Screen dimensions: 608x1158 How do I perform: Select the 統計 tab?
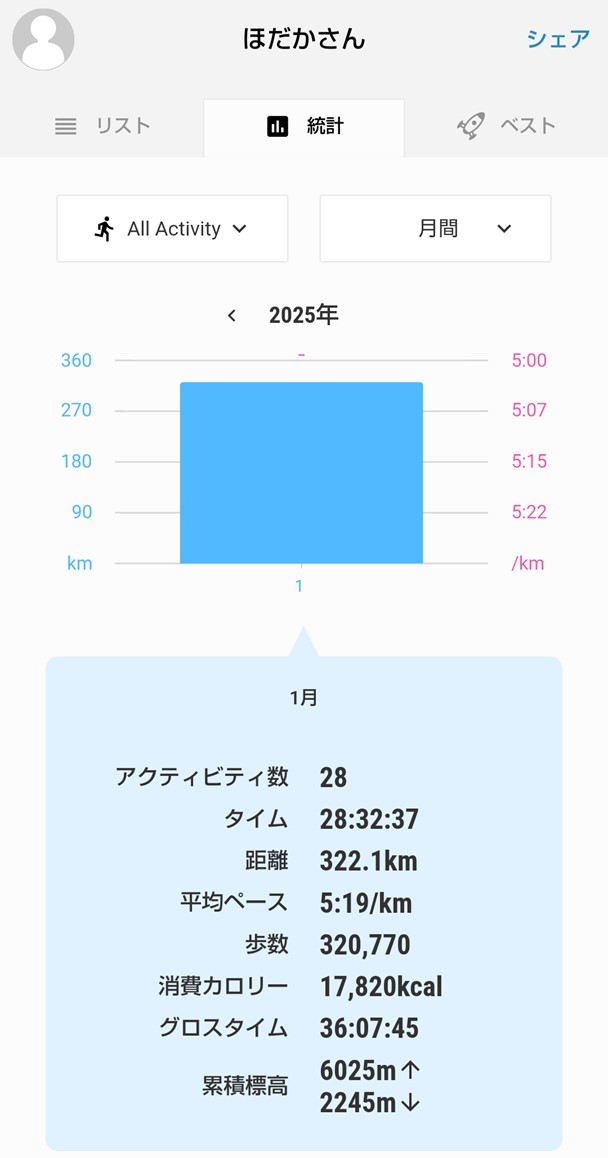[x=304, y=127]
